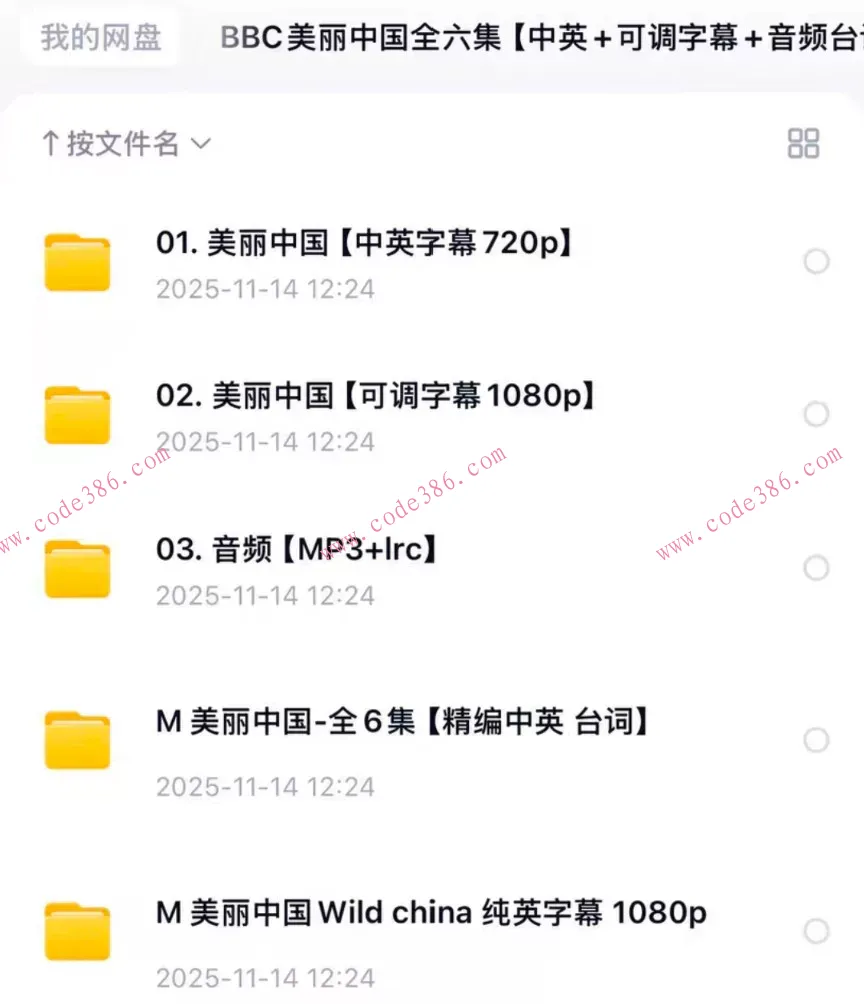The image size is (864, 1004).
Task: Open the "按文件名" sort dropdown
Action: (130, 144)
